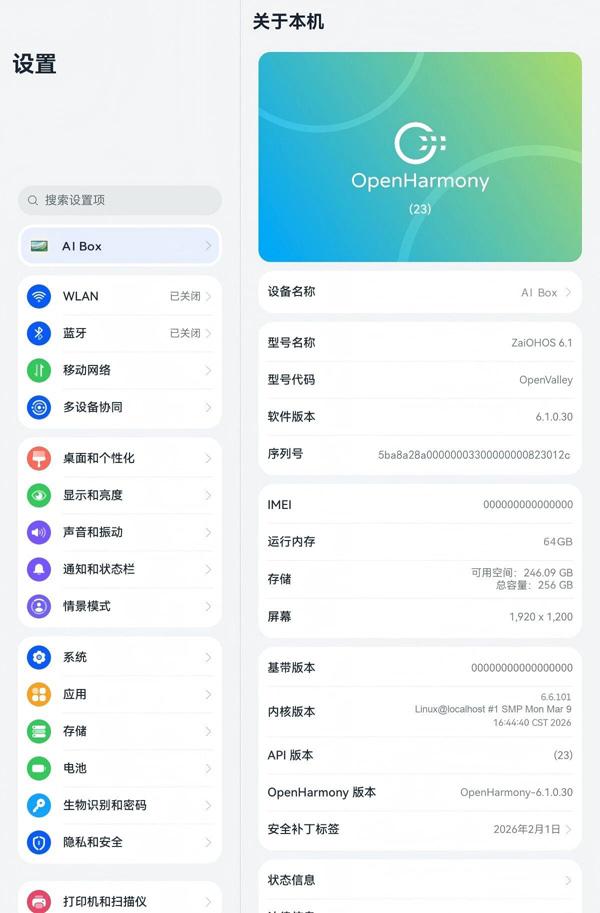
Task: Open the 安全补丁标签 row
Action: tap(420, 829)
